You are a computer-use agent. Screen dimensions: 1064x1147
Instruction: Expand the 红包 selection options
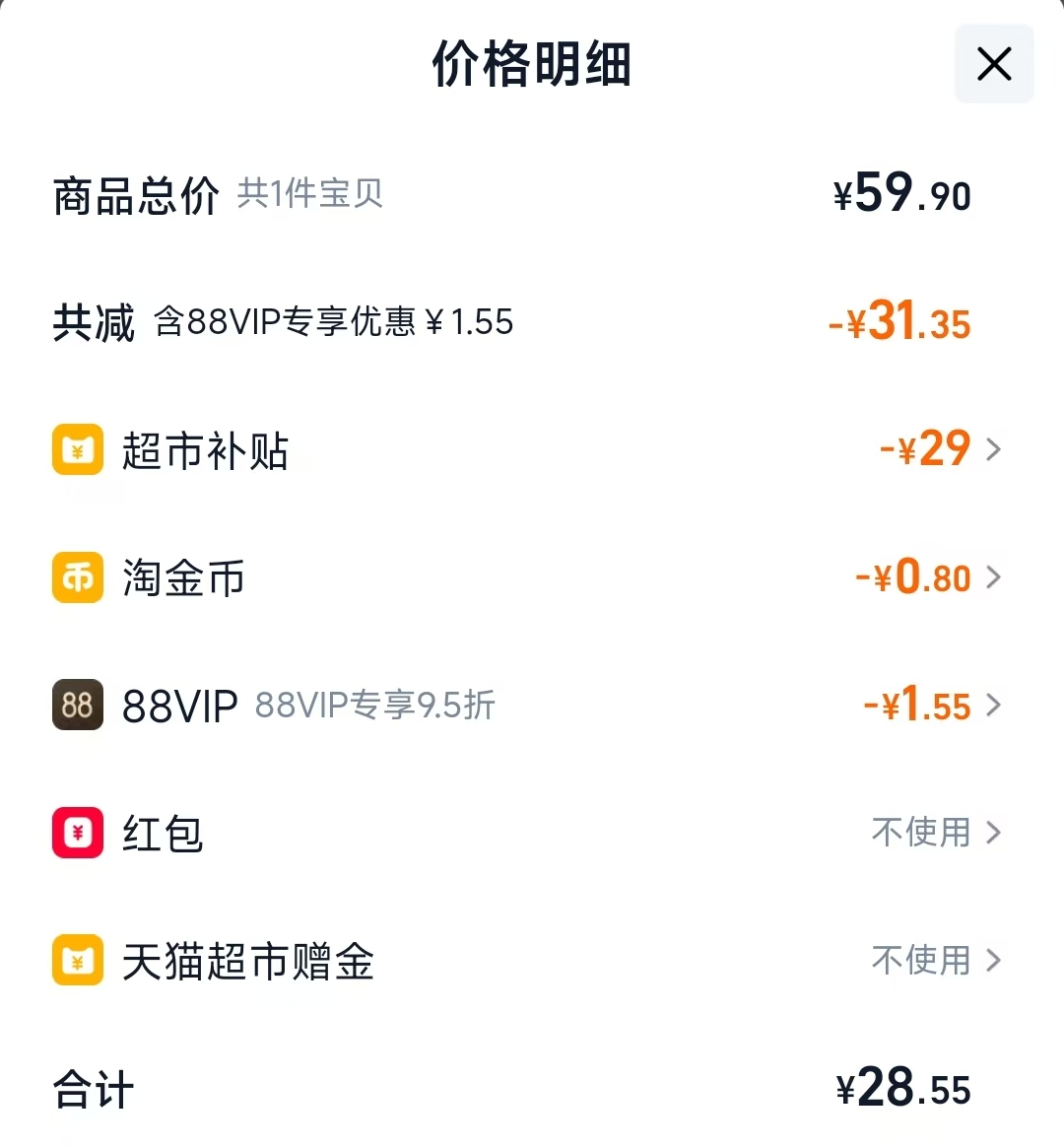click(998, 832)
